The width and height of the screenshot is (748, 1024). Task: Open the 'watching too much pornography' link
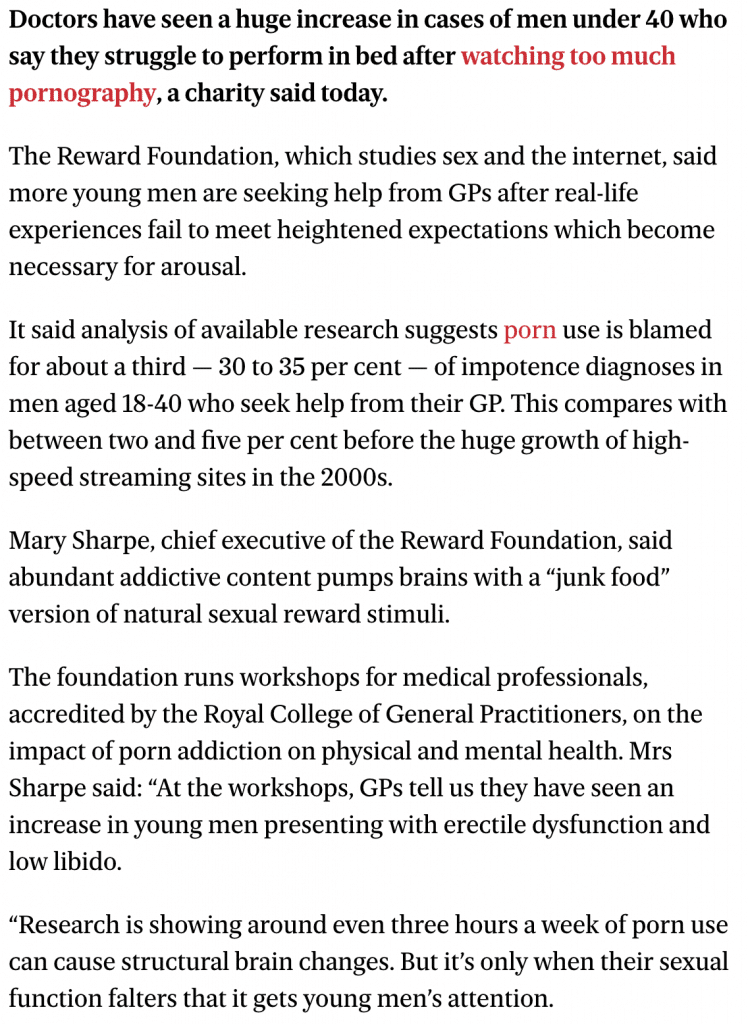coord(567,56)
